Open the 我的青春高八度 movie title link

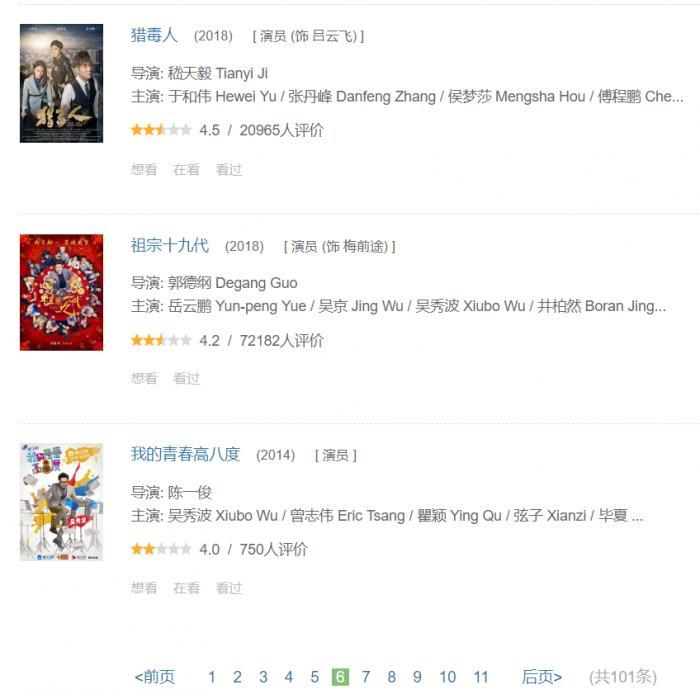186,454
